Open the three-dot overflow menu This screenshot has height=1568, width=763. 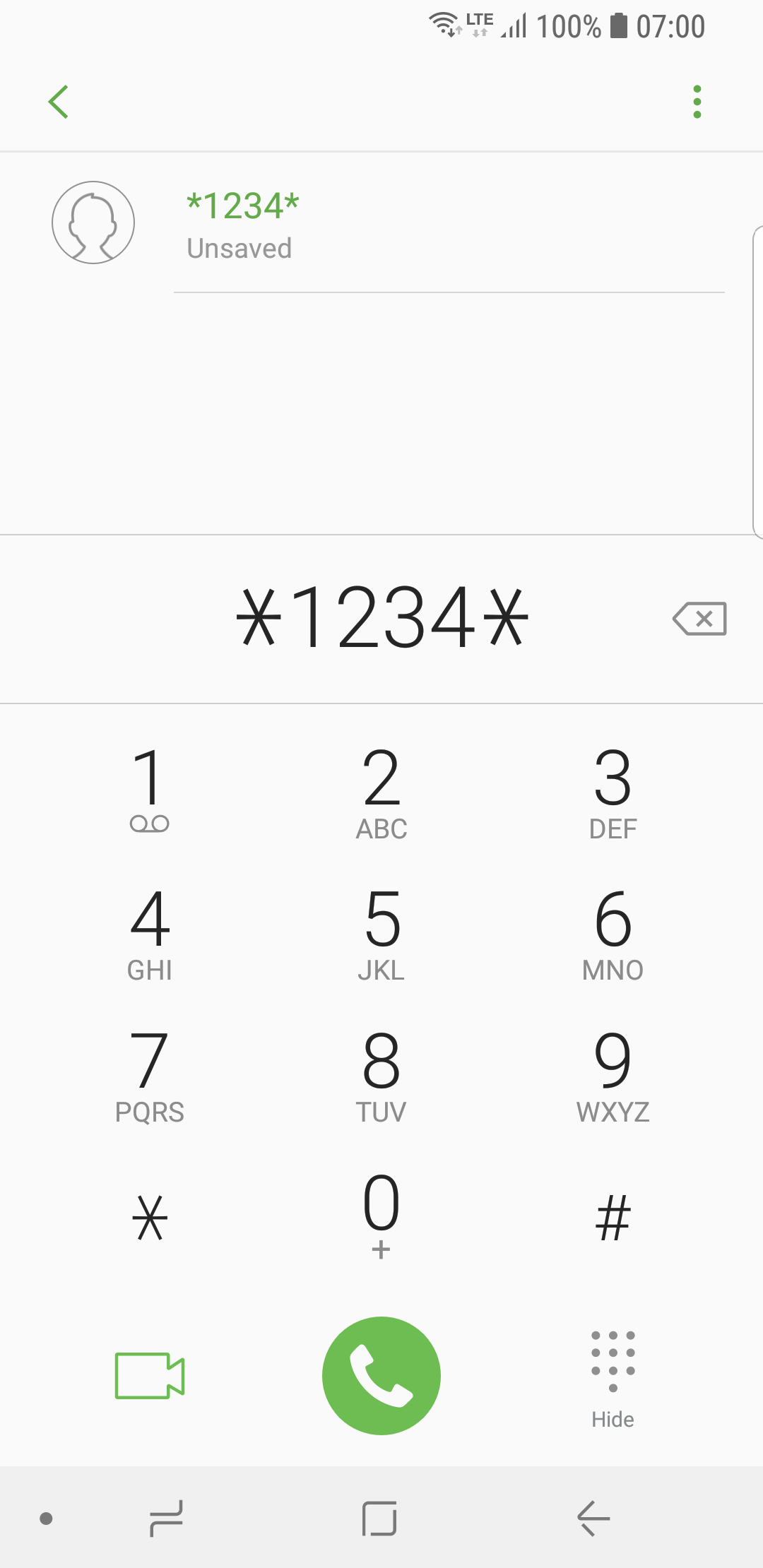tap(697, 102)
